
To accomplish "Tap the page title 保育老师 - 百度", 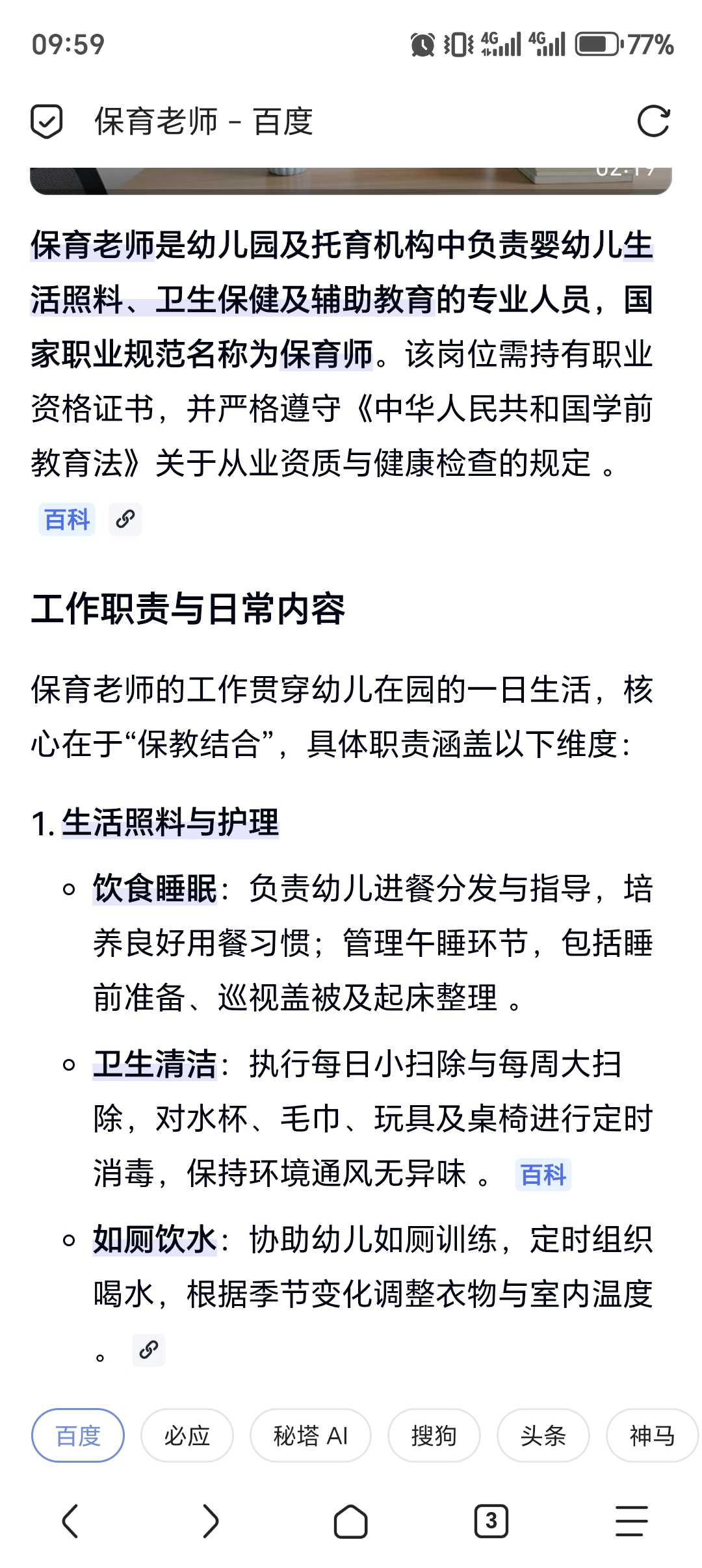I will click(x=204, y=122).
